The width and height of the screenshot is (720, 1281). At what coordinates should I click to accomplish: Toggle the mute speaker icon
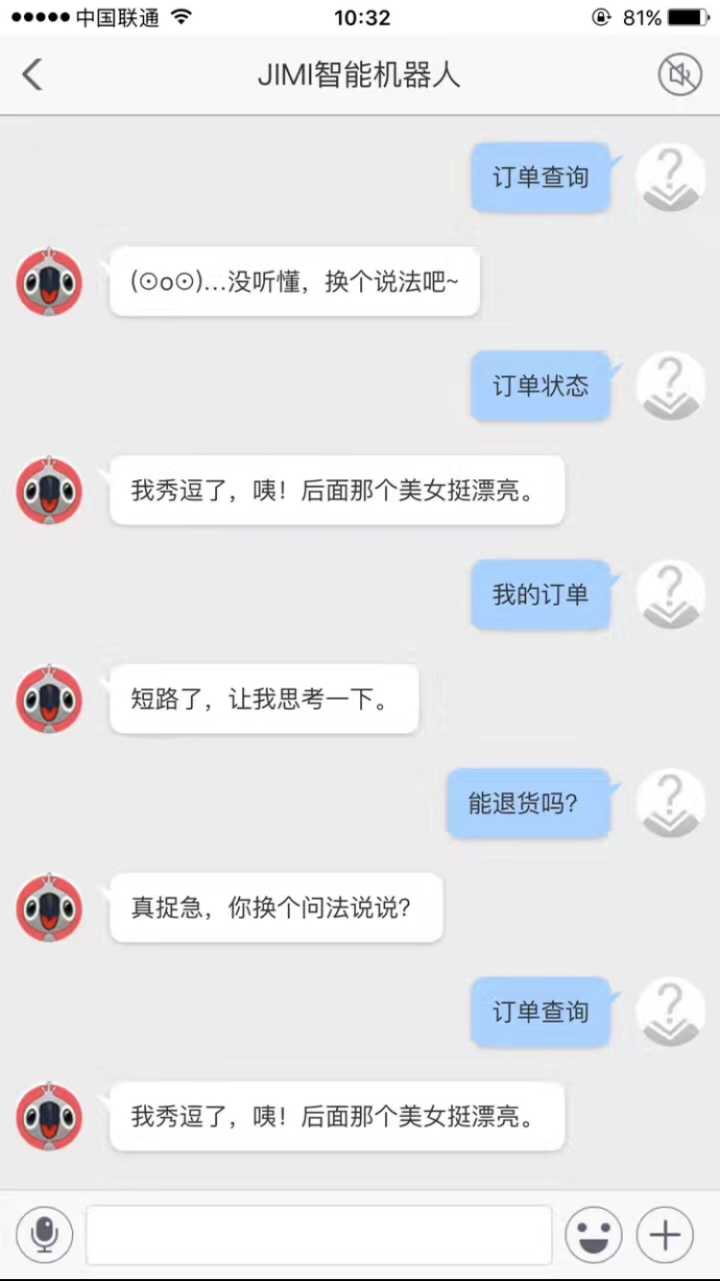680,75
